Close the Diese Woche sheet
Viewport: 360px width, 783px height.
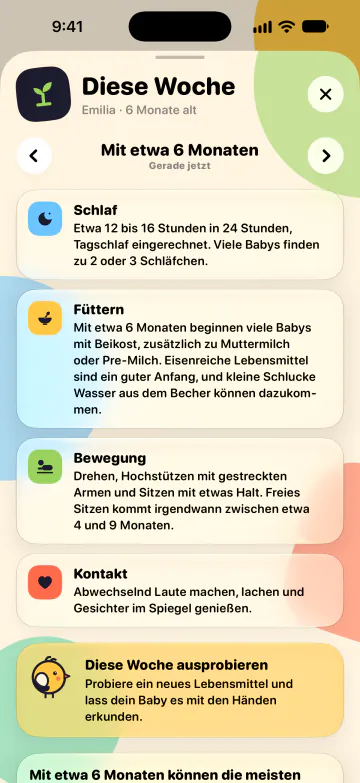pos(326,94)
